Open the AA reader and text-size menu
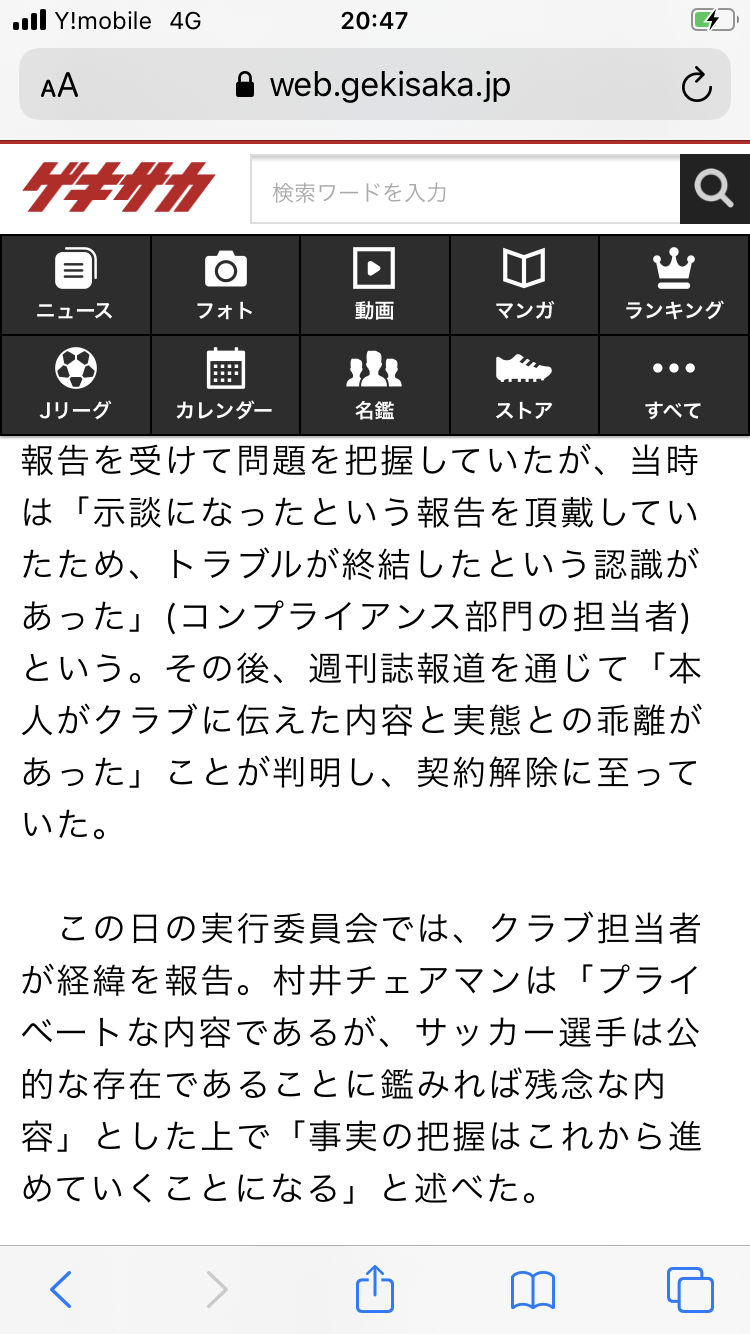Image resolution: width=750 pixels, height=1334 pixels. [60, 86]
